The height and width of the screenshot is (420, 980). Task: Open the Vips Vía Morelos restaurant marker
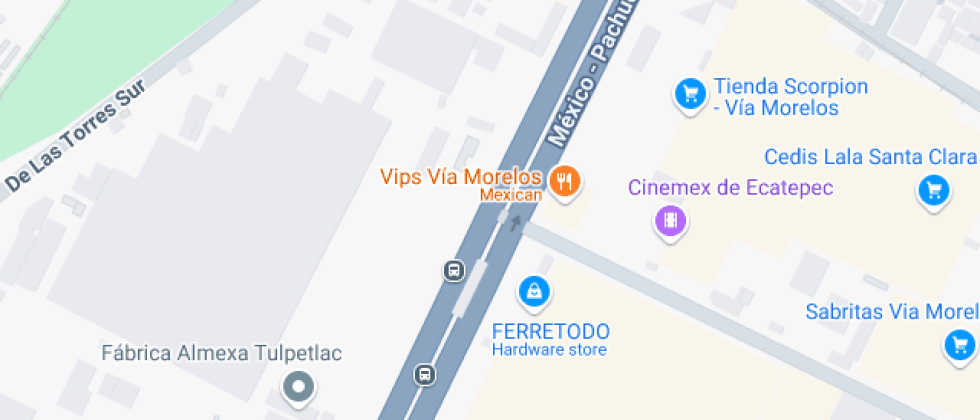click(x=566, y=181)
